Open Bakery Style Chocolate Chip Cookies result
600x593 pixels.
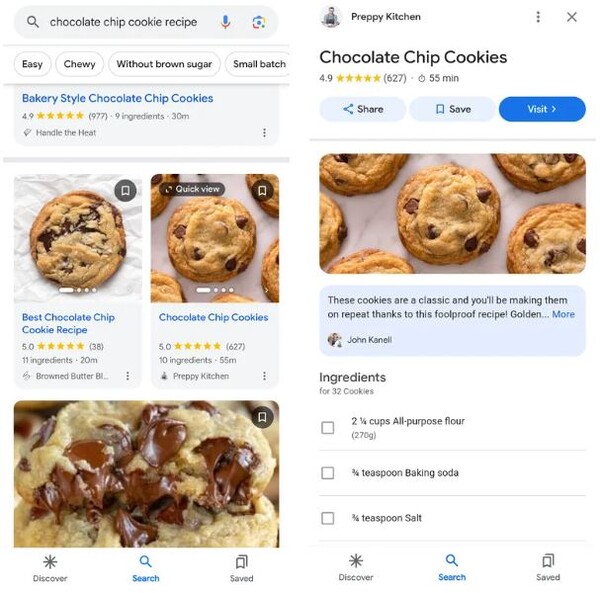click(117, 98)
